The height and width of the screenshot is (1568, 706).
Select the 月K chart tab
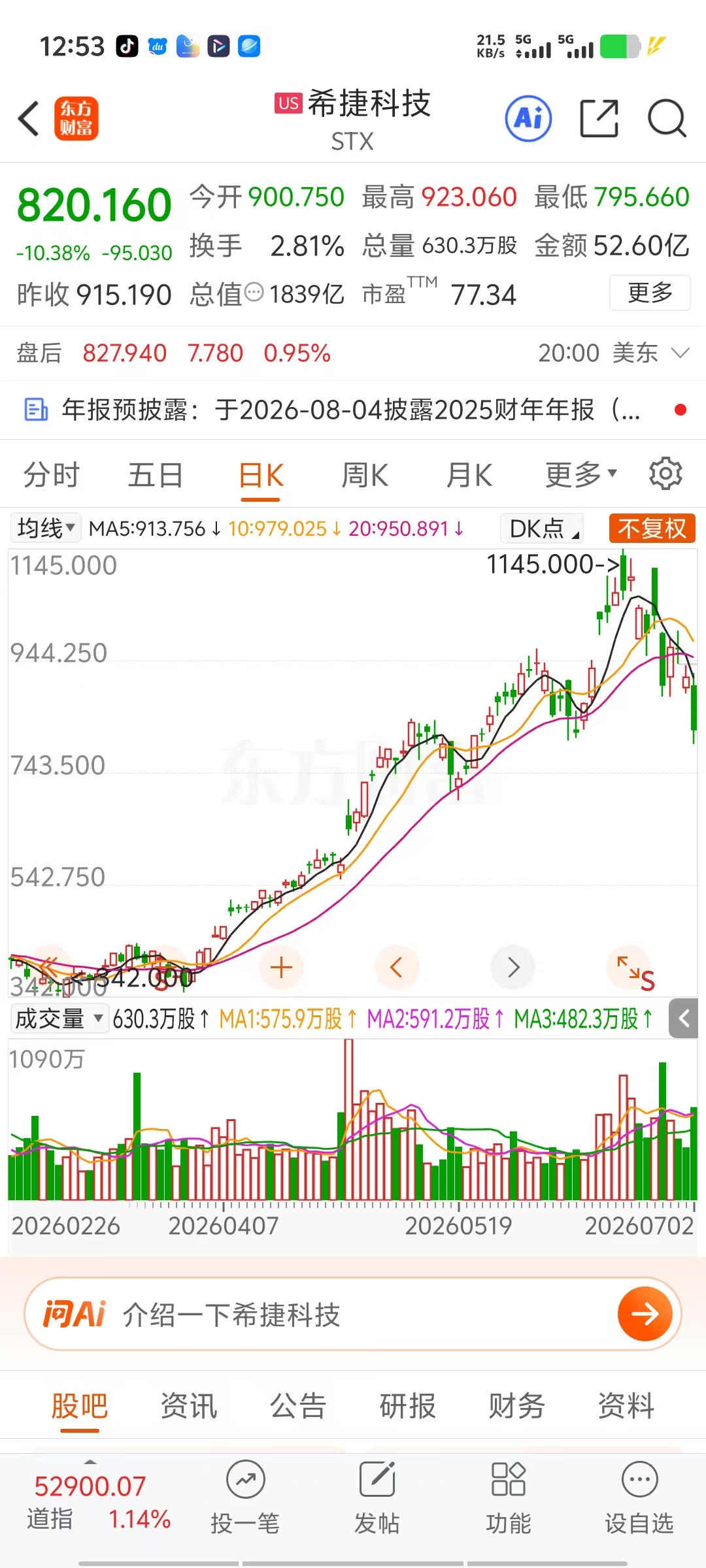coord(469,475)
